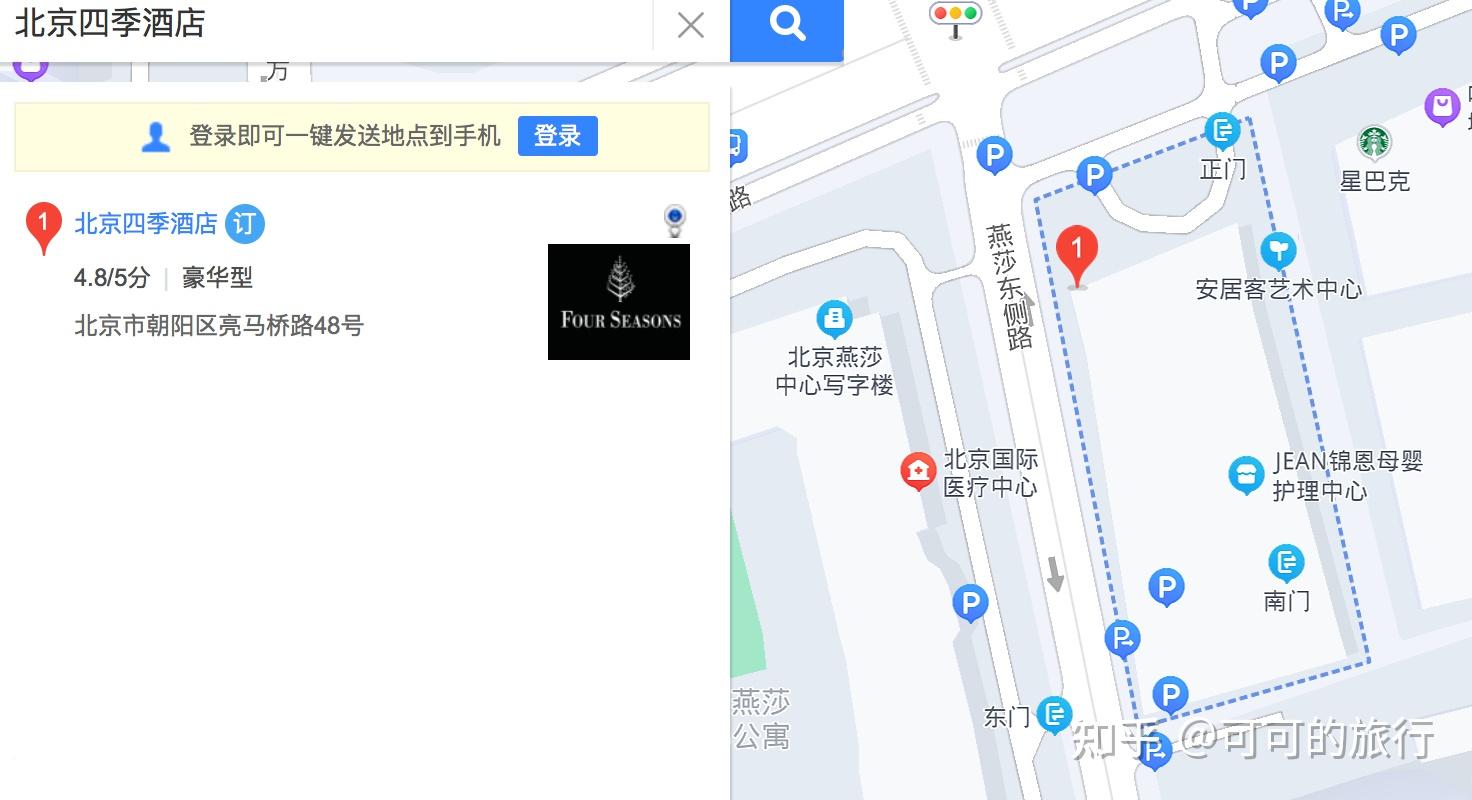Run the search with the magnifier button

point(787,26)
